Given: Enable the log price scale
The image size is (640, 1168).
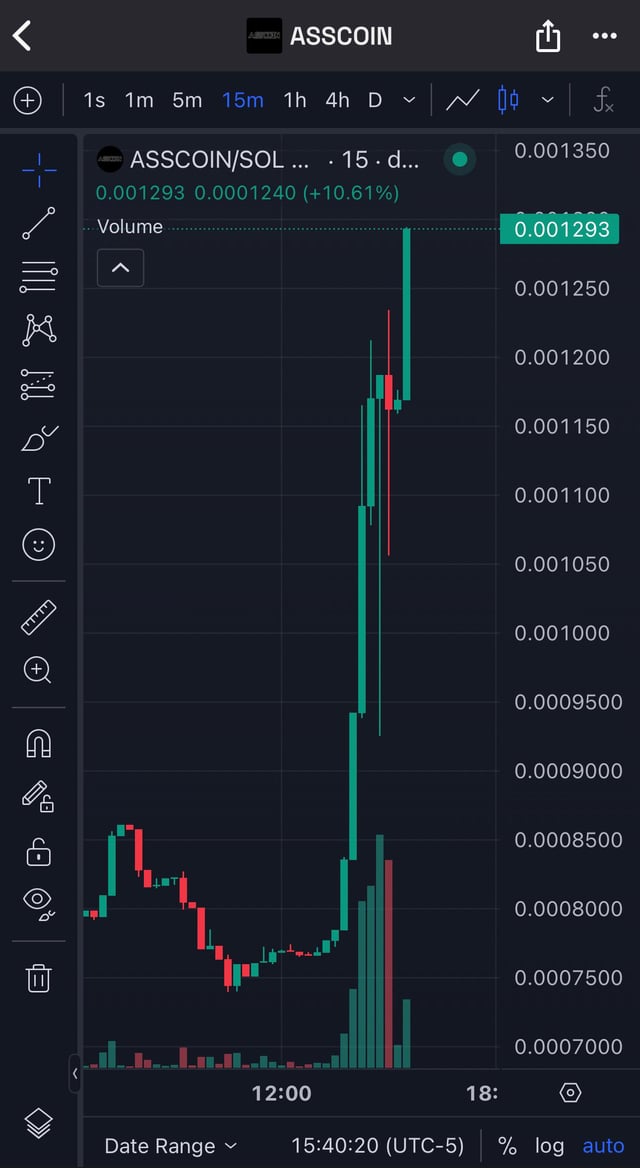Looking at the screenshot, I should [549, 1146].
